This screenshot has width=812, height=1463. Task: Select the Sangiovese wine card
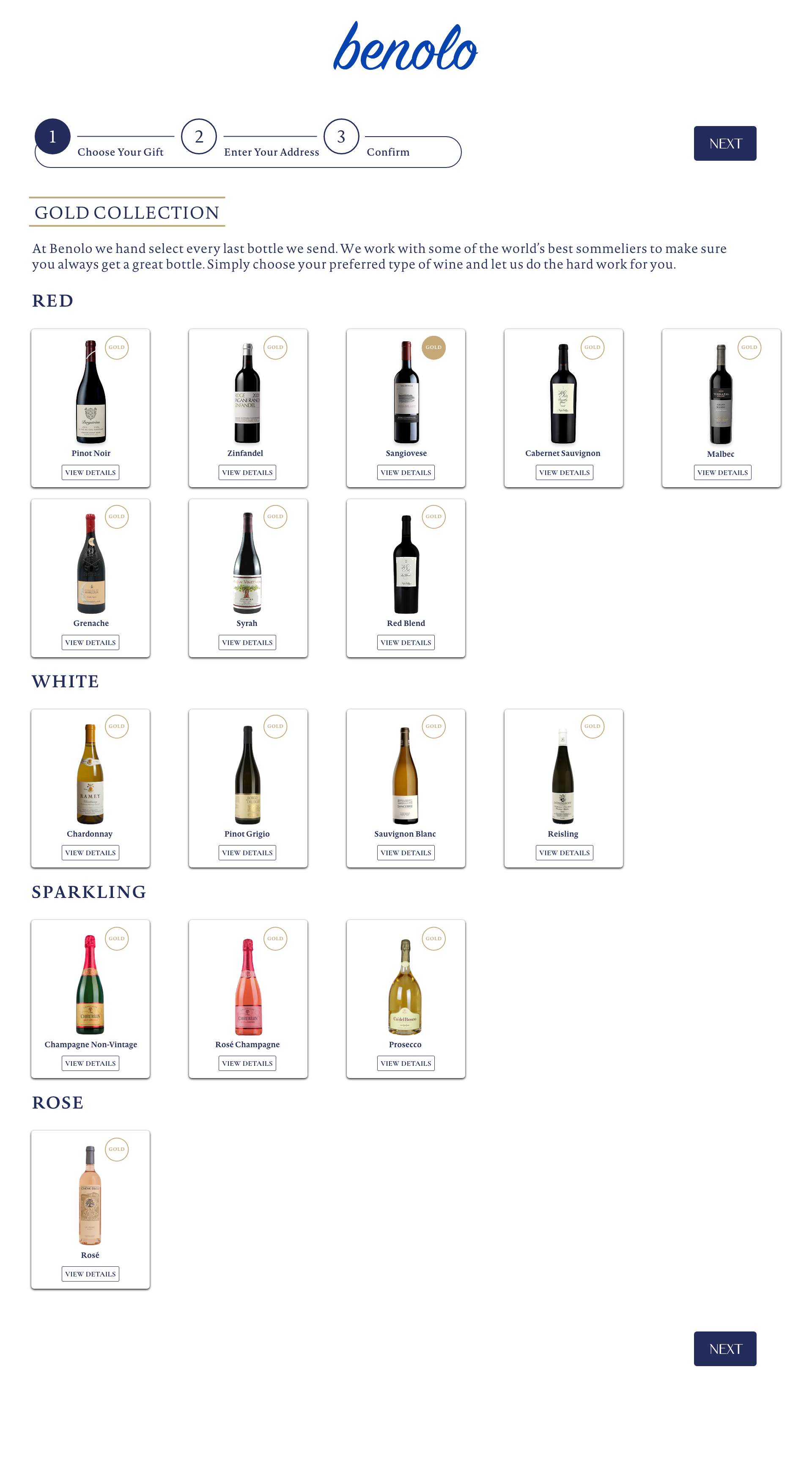click(x=406, y=398)
